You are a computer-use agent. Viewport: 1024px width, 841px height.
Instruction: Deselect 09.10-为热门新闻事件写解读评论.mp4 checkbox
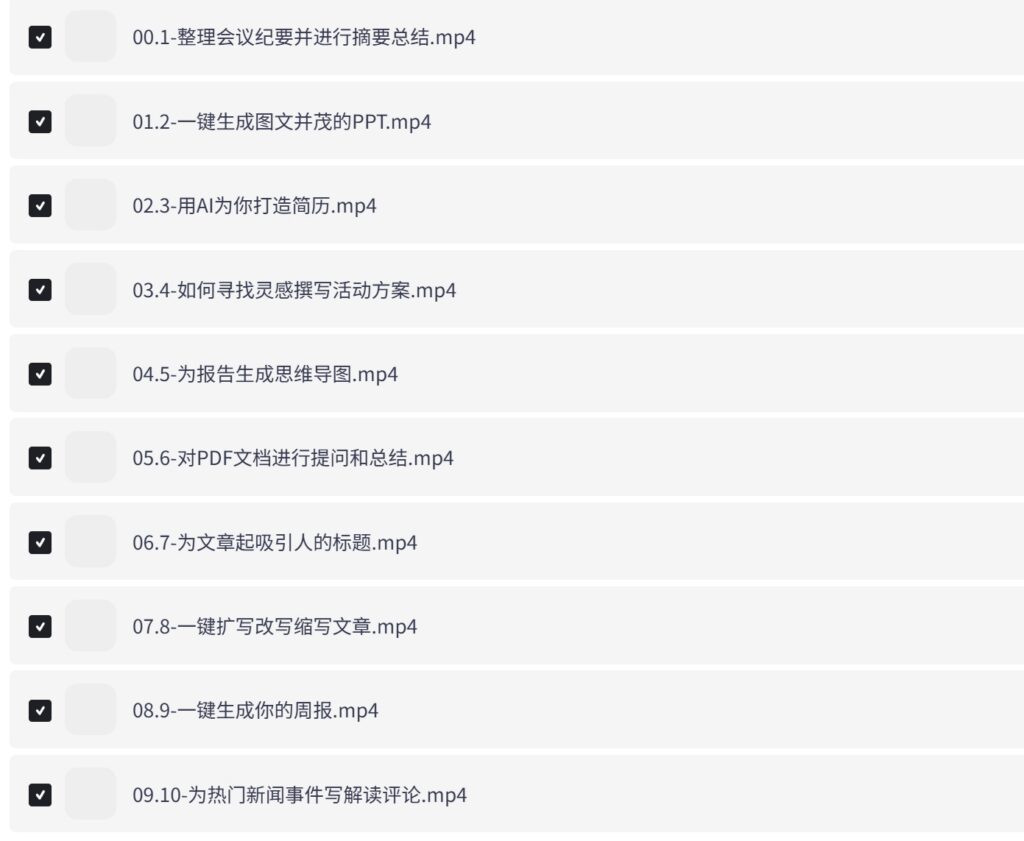pos(40,795)
